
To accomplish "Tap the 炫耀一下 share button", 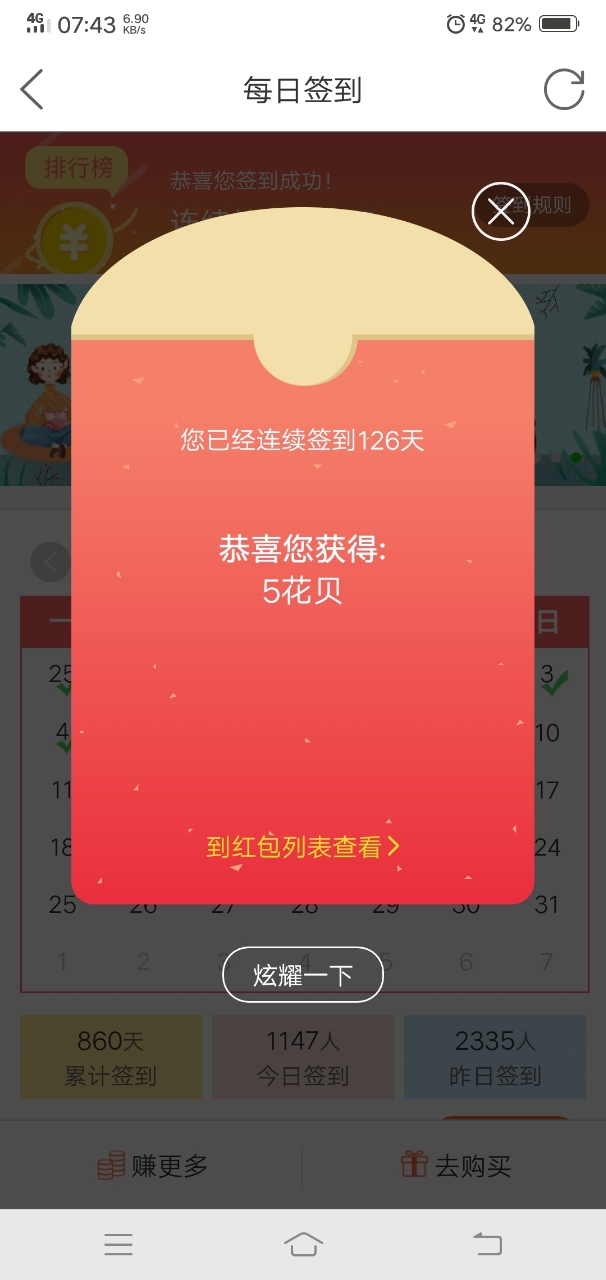I will click(x=303, y=975).
